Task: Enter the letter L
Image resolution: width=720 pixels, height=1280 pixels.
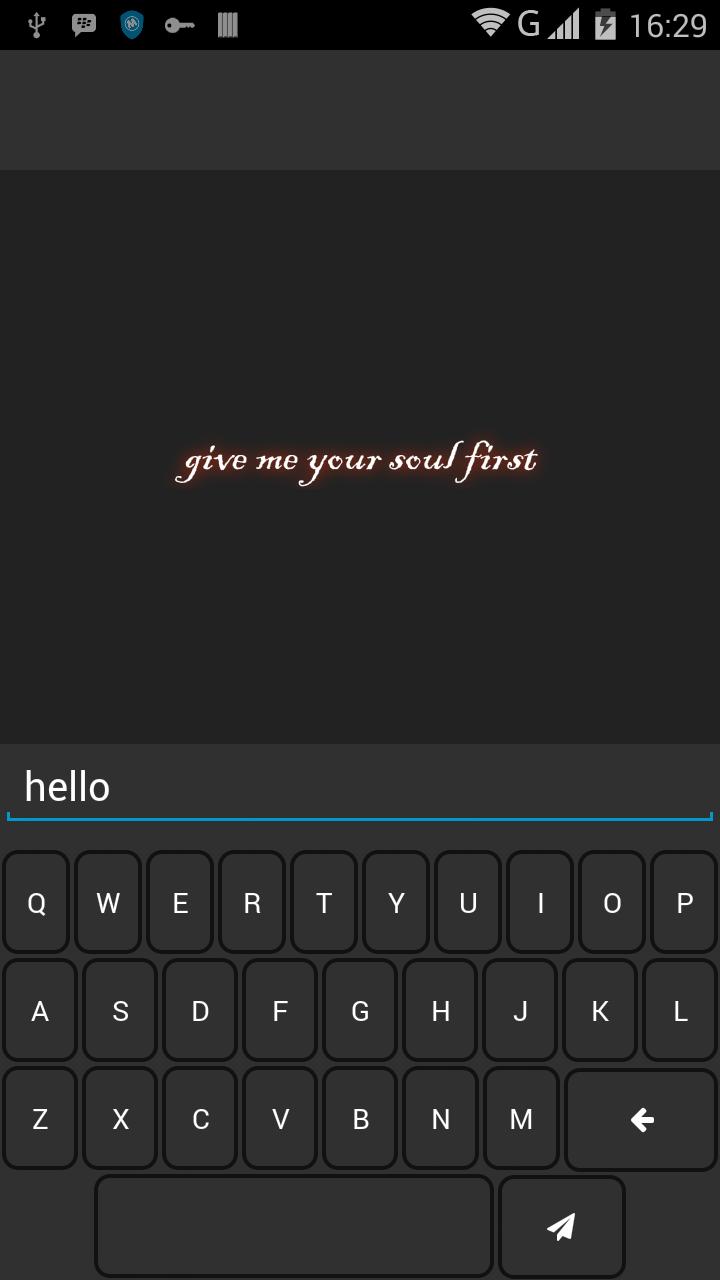Action: 680,1011
